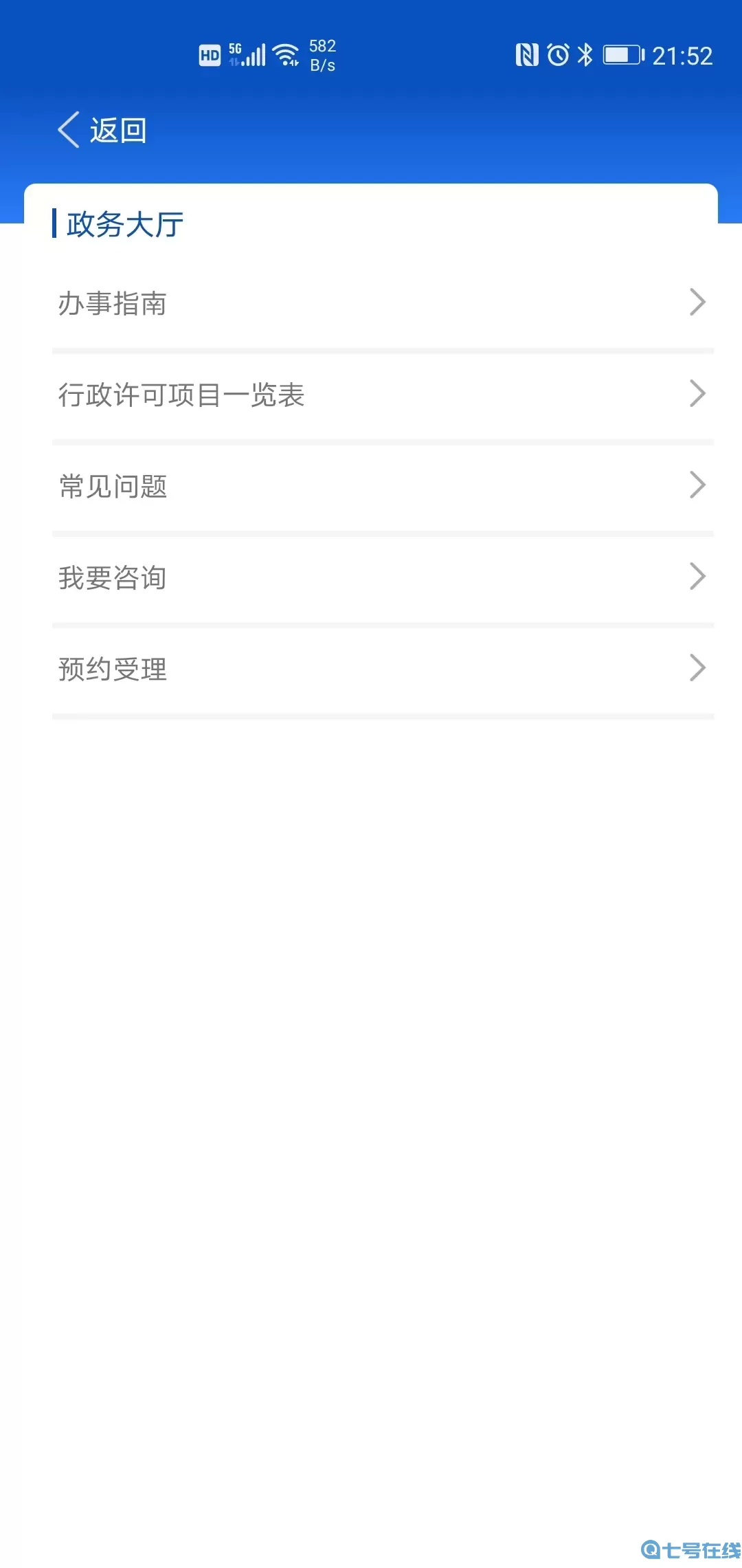Expand 预约受理 via its arrow
The height and width of the screenshot is (1568, 742).
point(698,668)
